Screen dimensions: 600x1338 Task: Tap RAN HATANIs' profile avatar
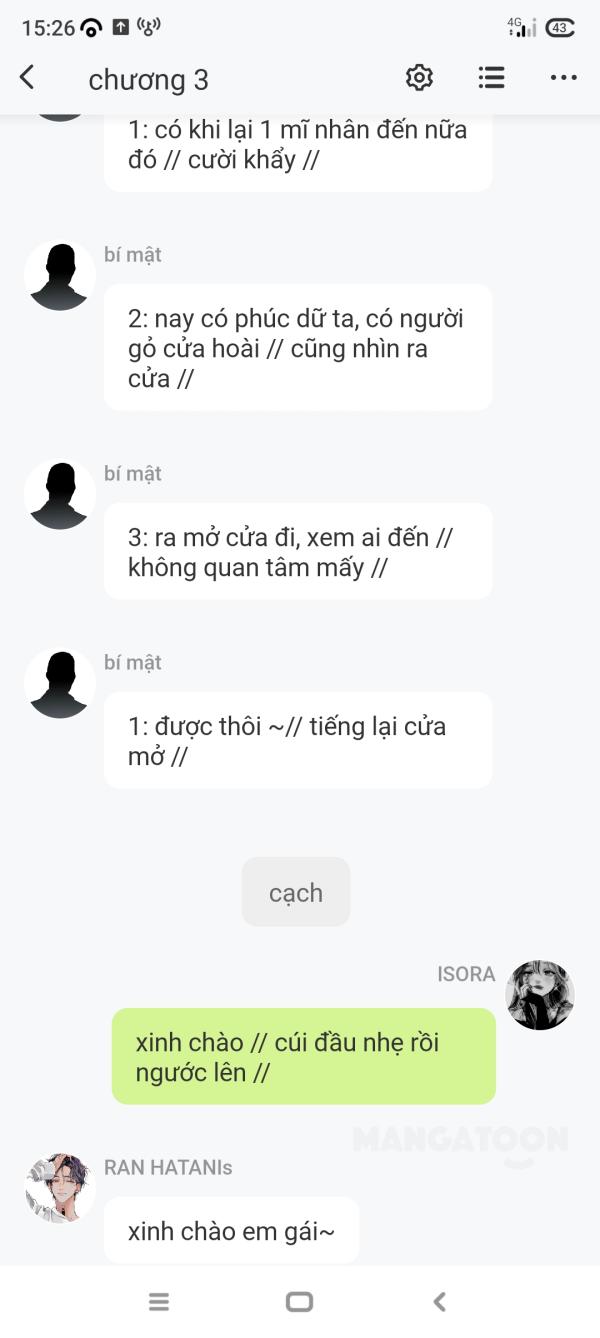pos(60,1188)
